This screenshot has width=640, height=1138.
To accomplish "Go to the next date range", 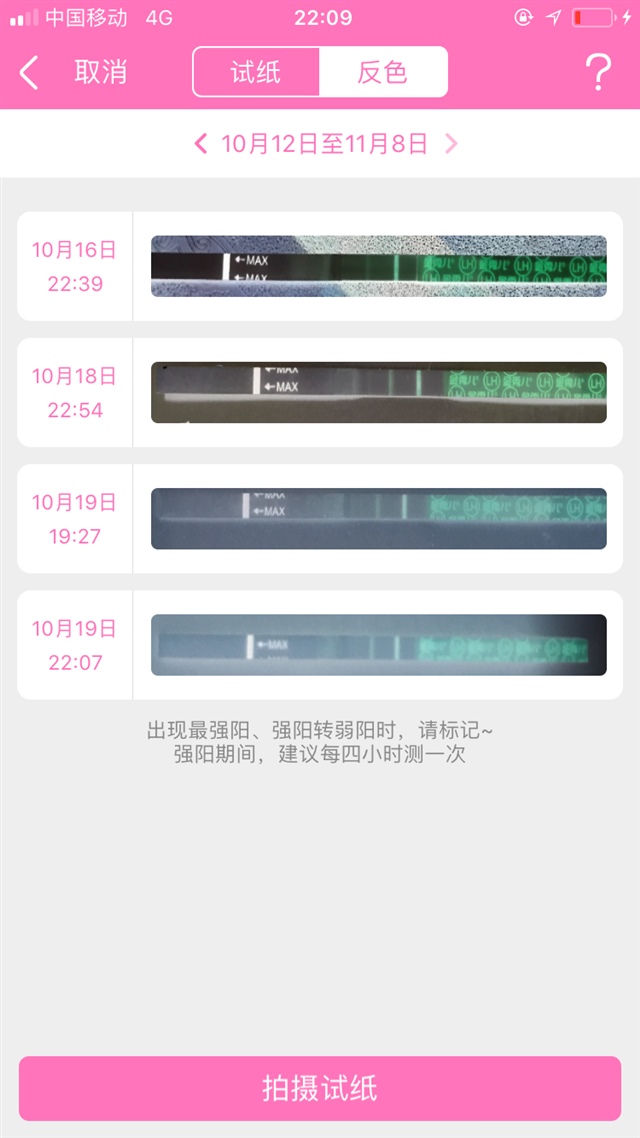I will pyautogui.click(x=451, y=144).
